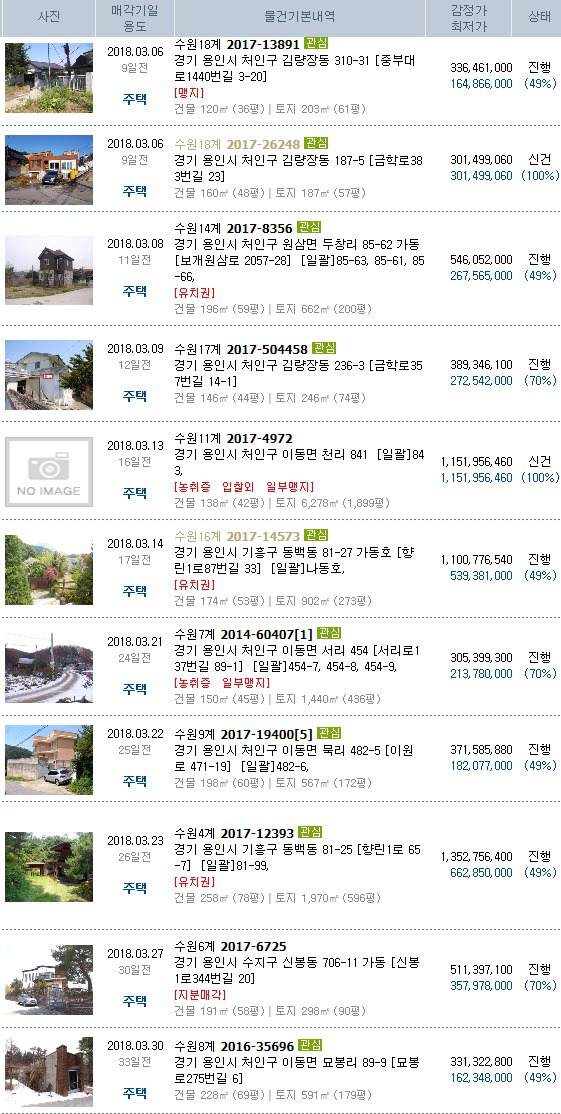Open auction case 2017-26248
Screen dimensions: 561x1114
(x=263, y=144)
